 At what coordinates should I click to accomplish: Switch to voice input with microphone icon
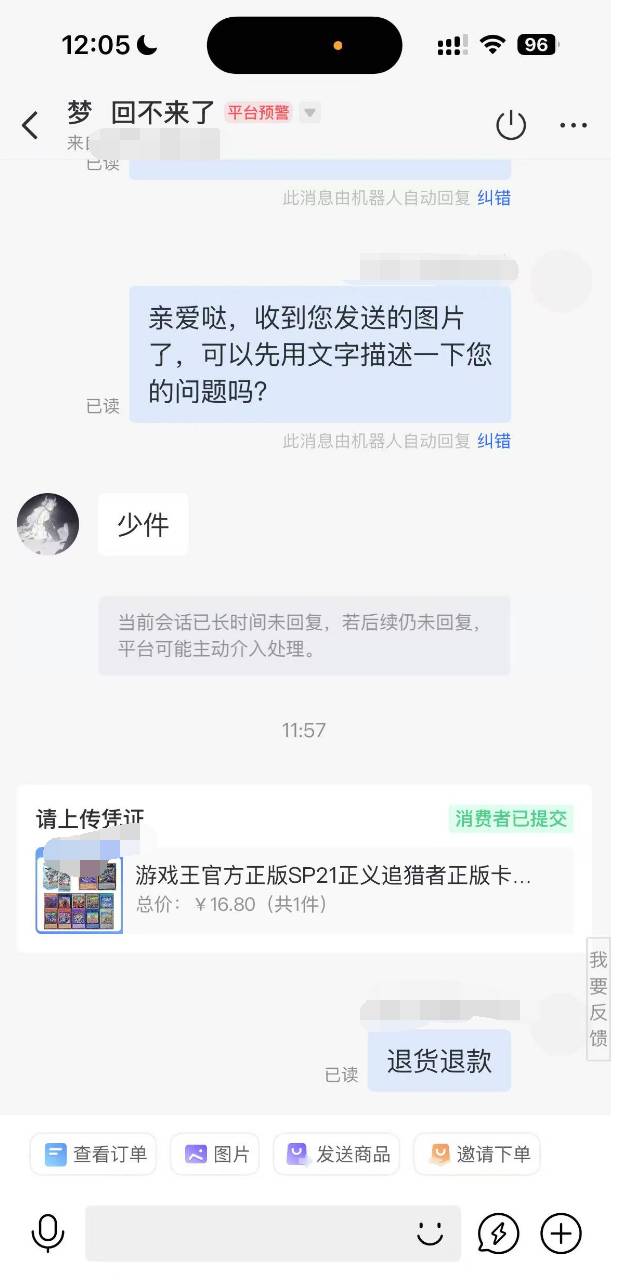click(x=47, y=1233)
